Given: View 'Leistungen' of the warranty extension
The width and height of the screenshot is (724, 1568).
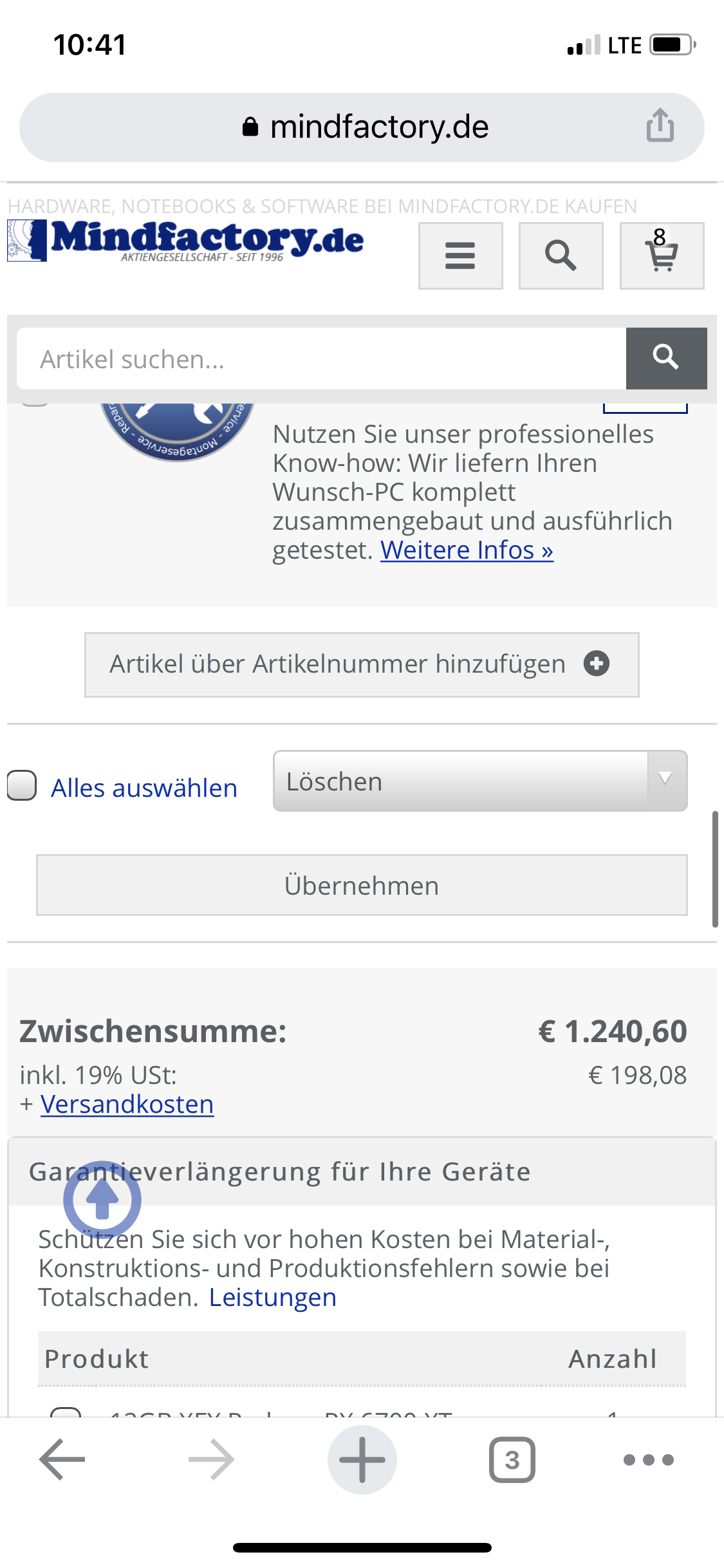Looking at the screenshot, I should (x=272, y=1297).
